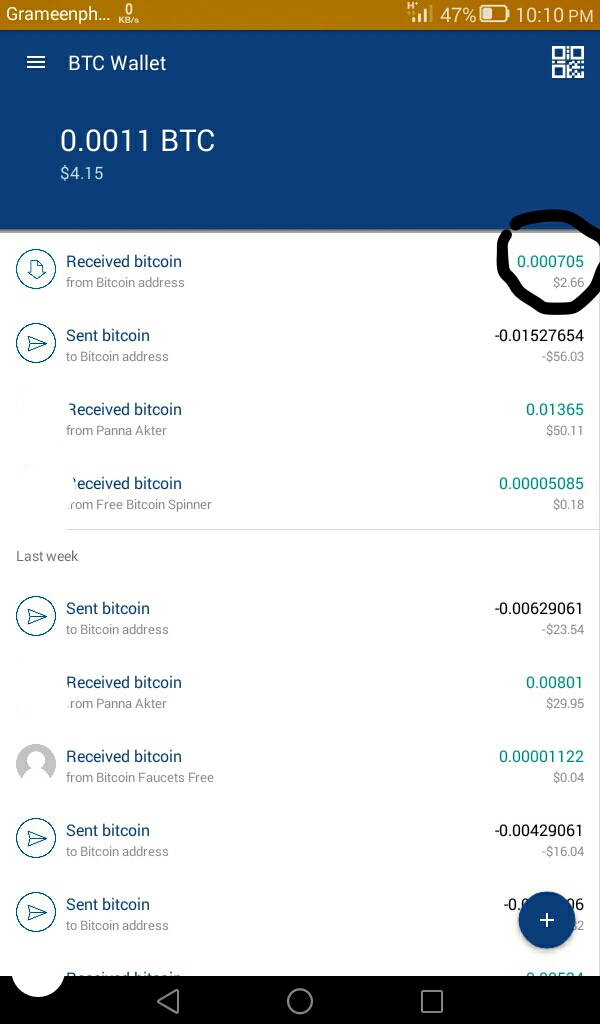Open the hamburger navigation menu
This screenshot has width=600, height=1024.
(36, 62)
